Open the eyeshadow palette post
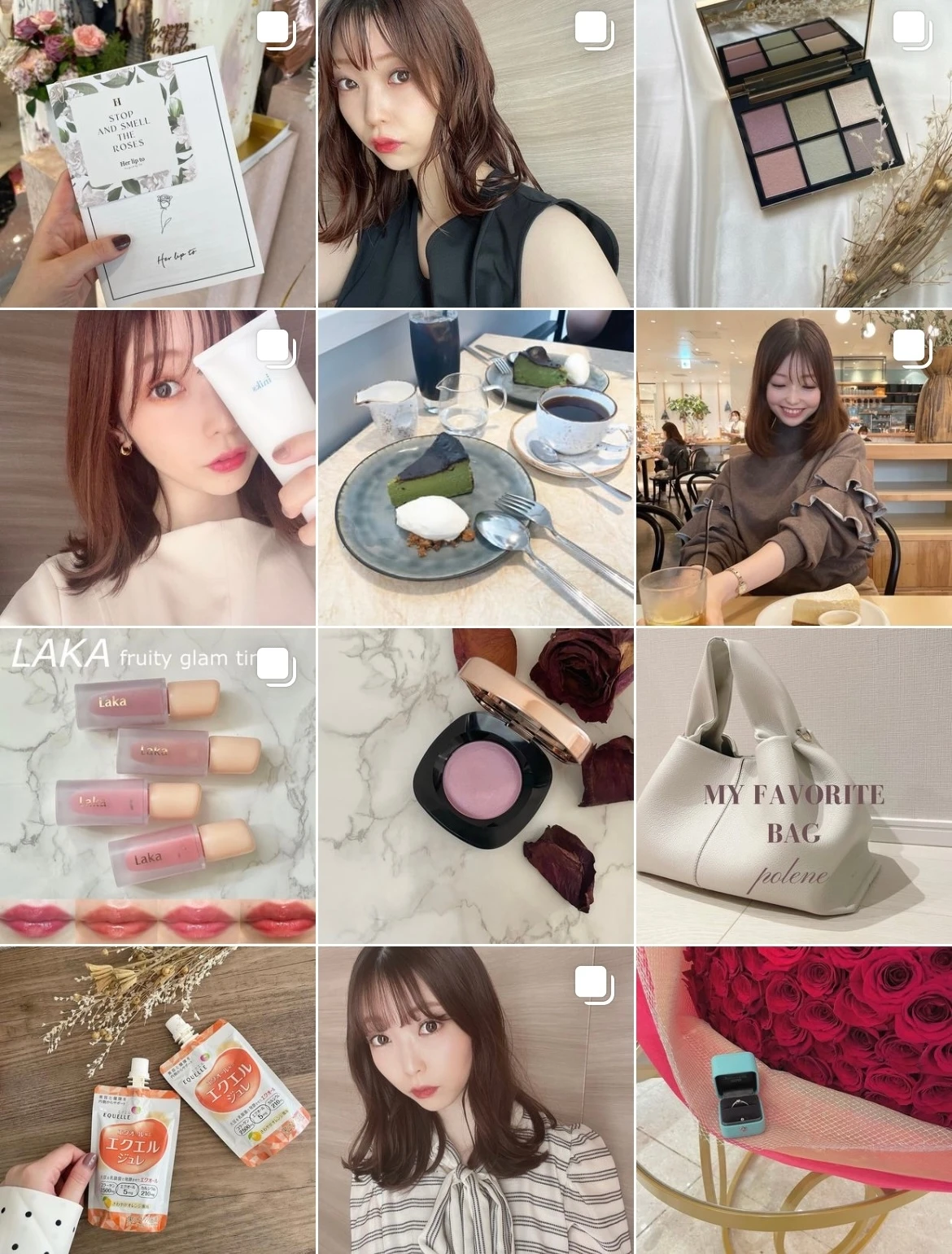952x1254 pixels. (x=793, y=153)
